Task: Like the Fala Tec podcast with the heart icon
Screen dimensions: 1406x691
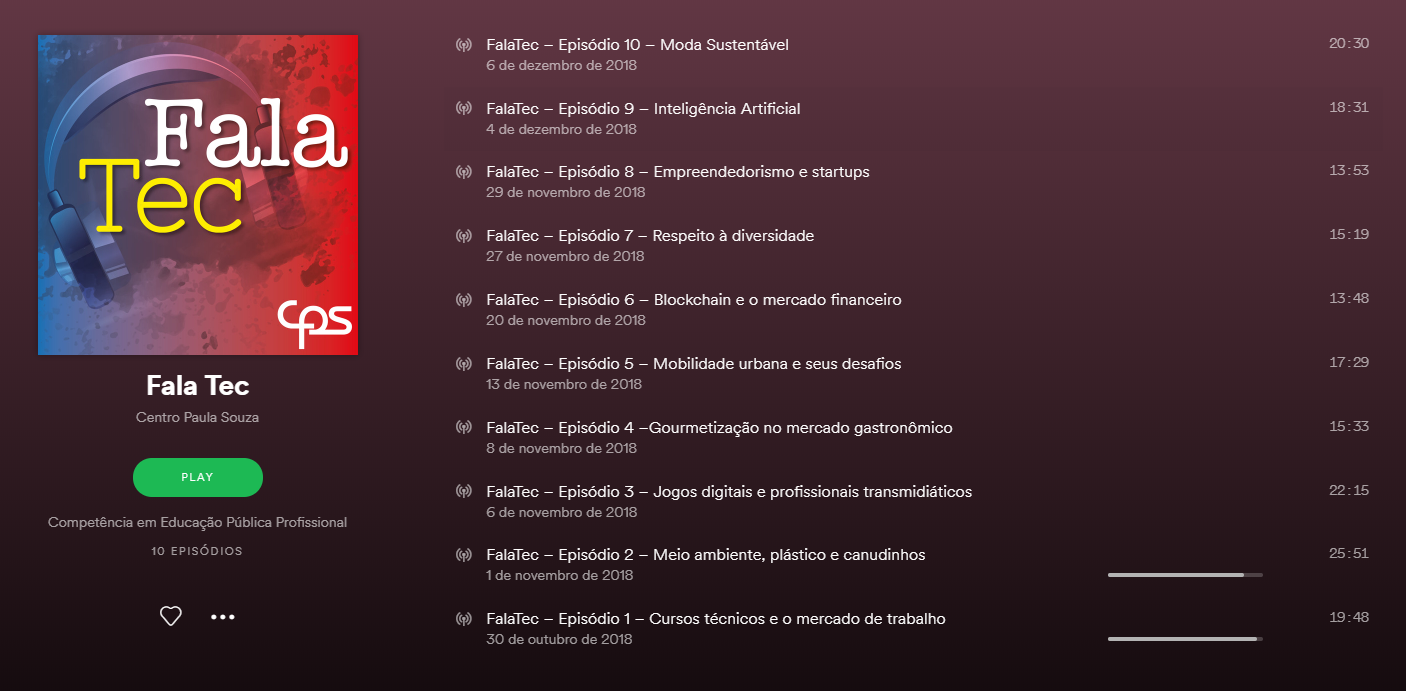Action: tap(171, 616)
